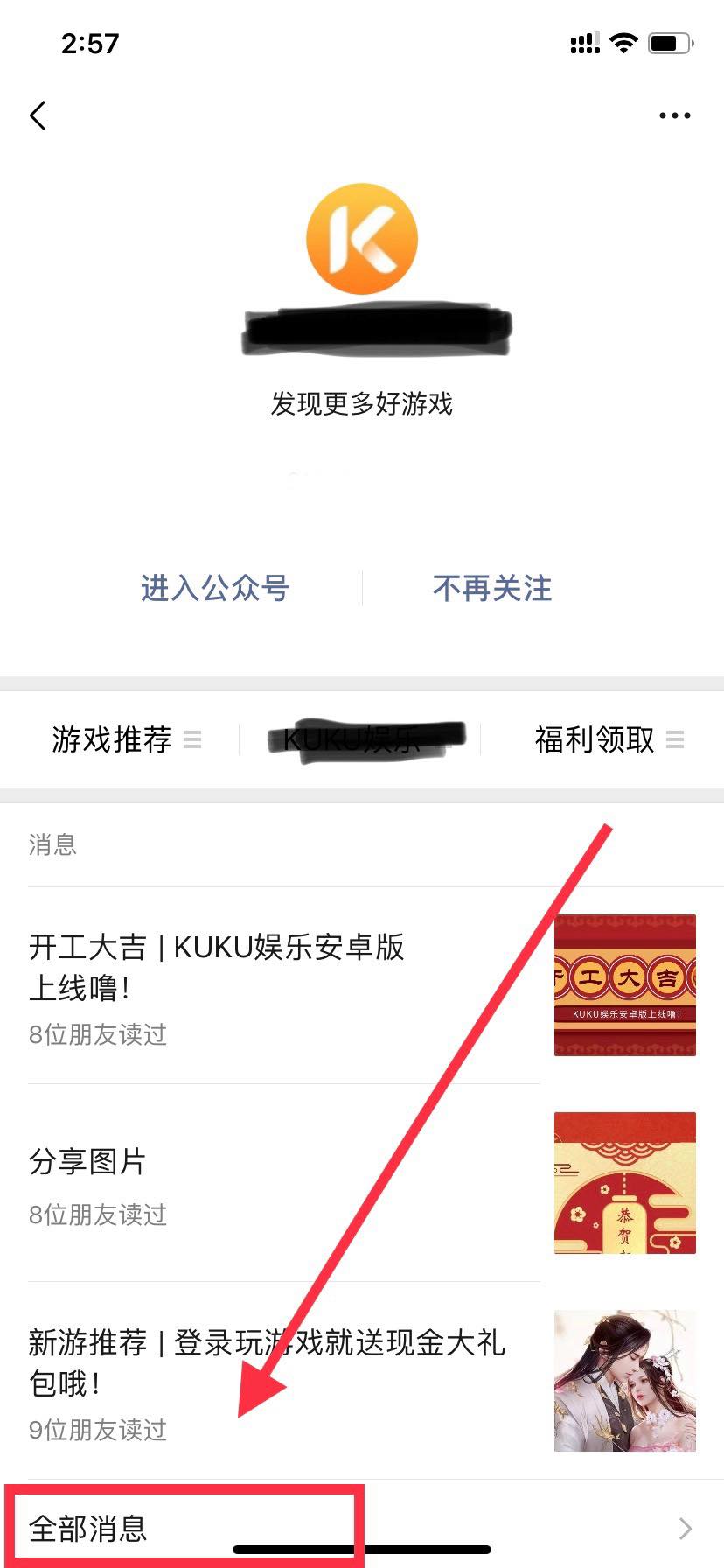Unfollow via 不再关注
Screen dimensions: 724x1568
[x=492, y=588]
